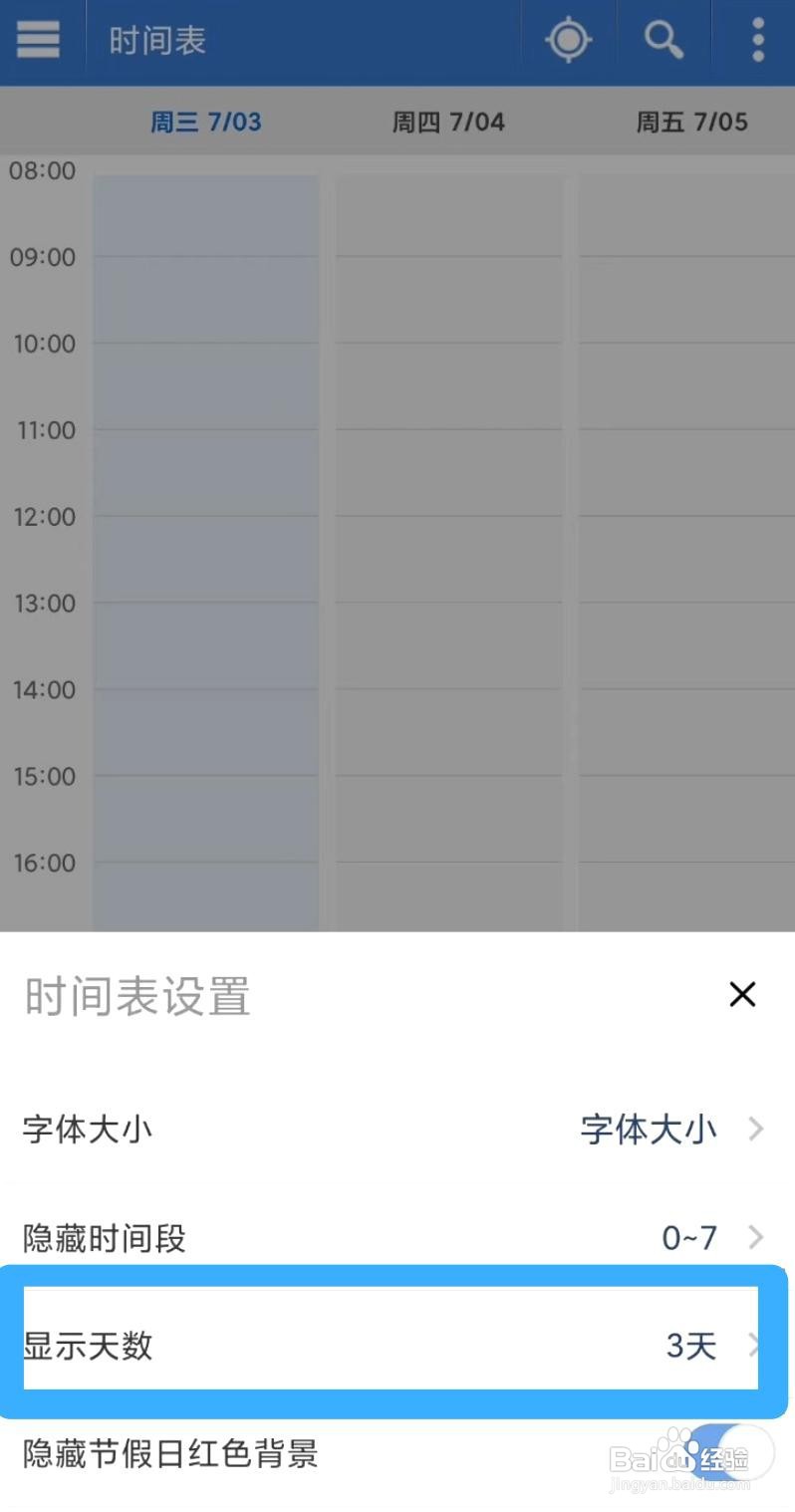Close the 时间表设置 panel with the X
The image size is (795, 1512).
(x=742, y=994)
